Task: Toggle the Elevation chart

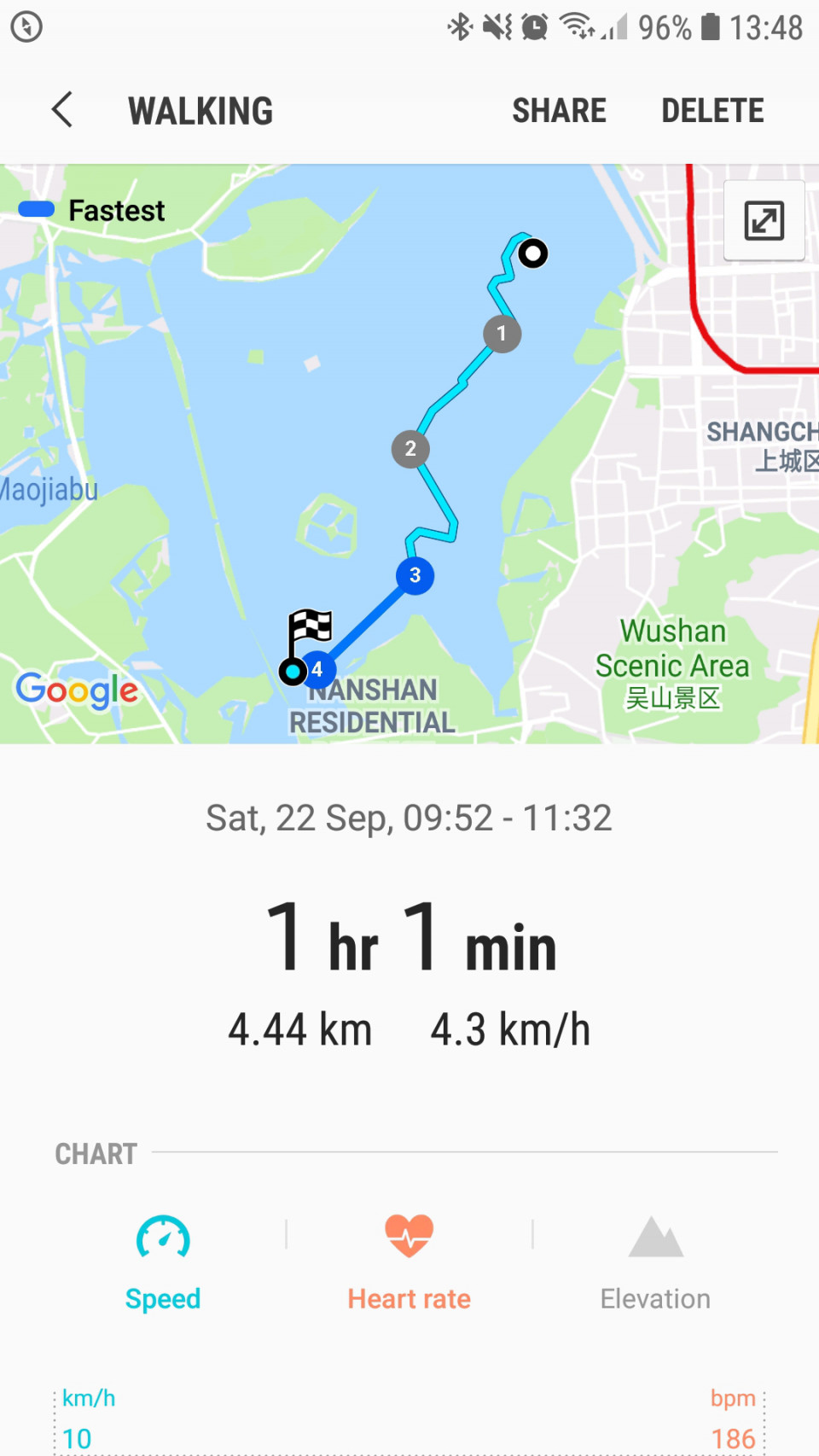Action: (x=655, y=1262)
